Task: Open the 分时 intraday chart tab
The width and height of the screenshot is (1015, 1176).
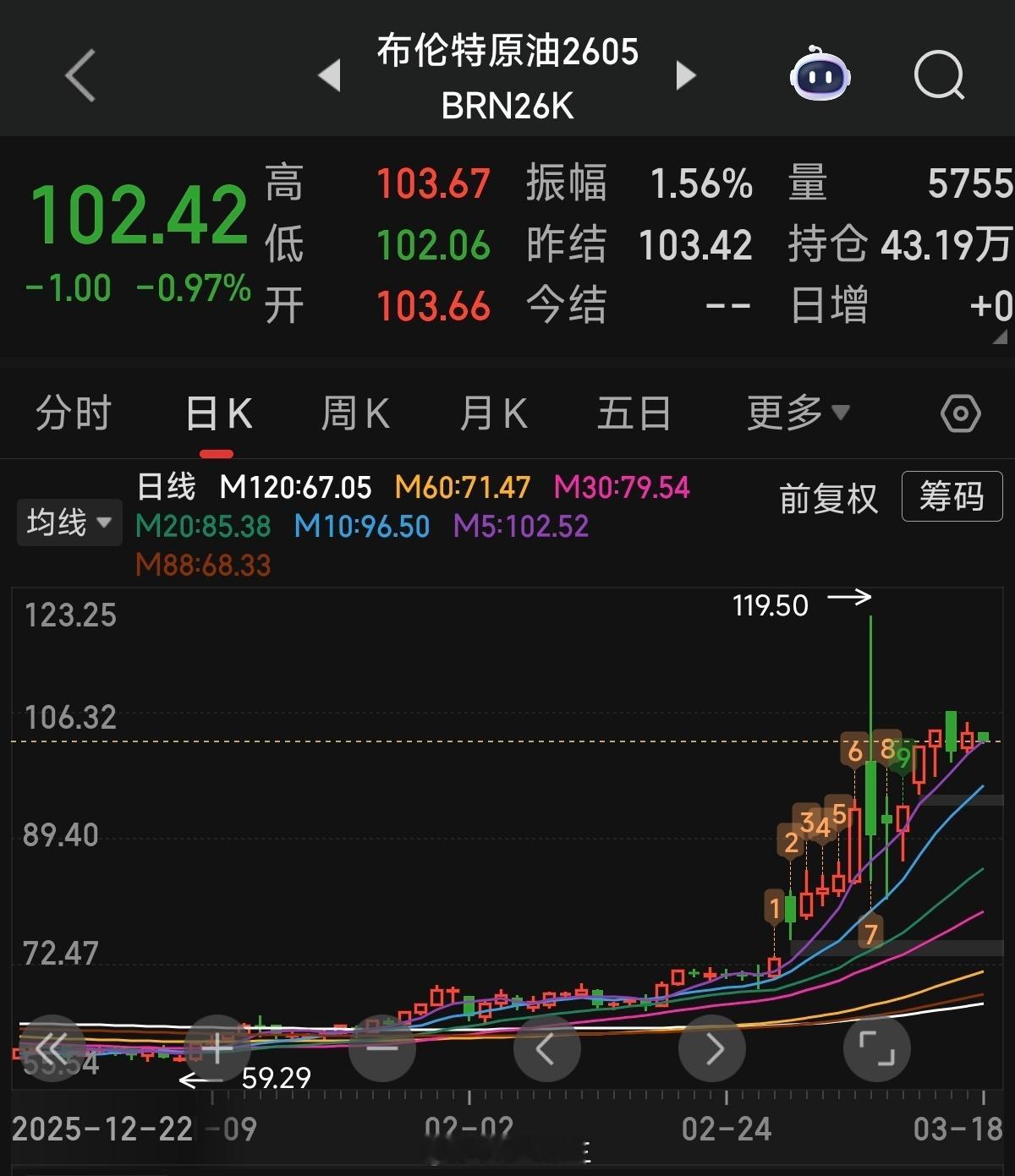Action: tap(74, 413)
